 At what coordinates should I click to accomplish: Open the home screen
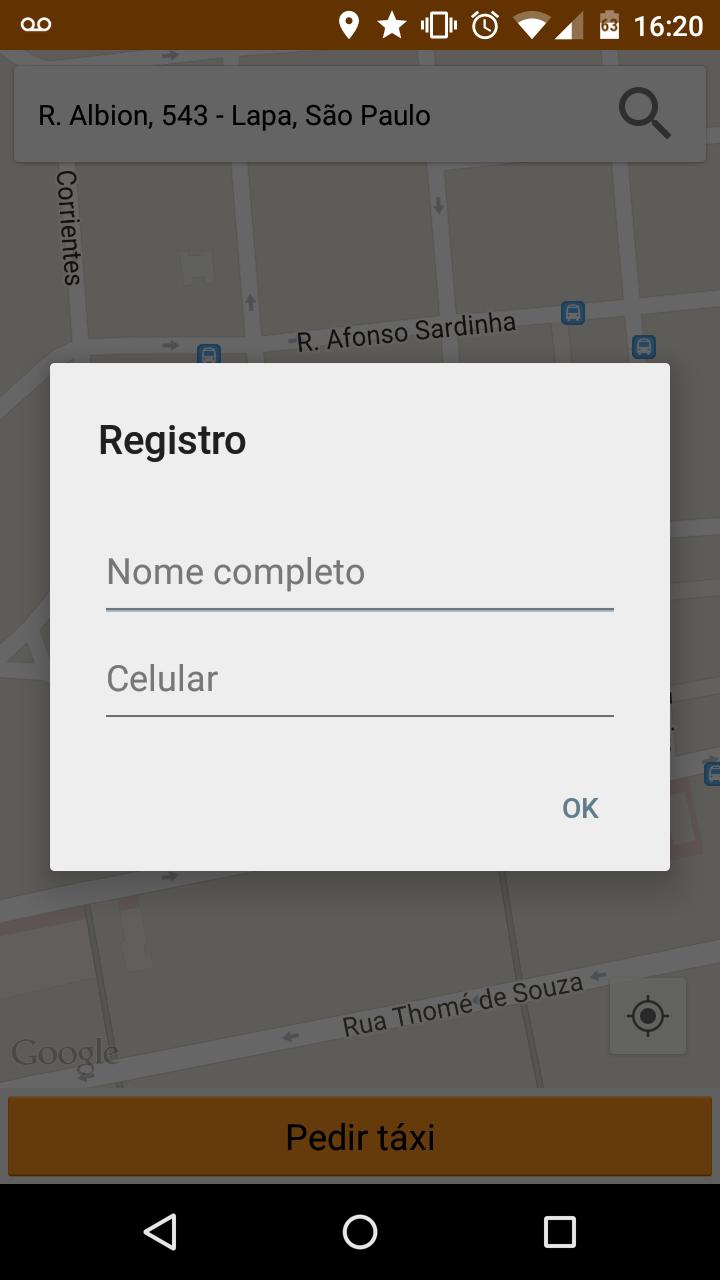(360, 1232)
